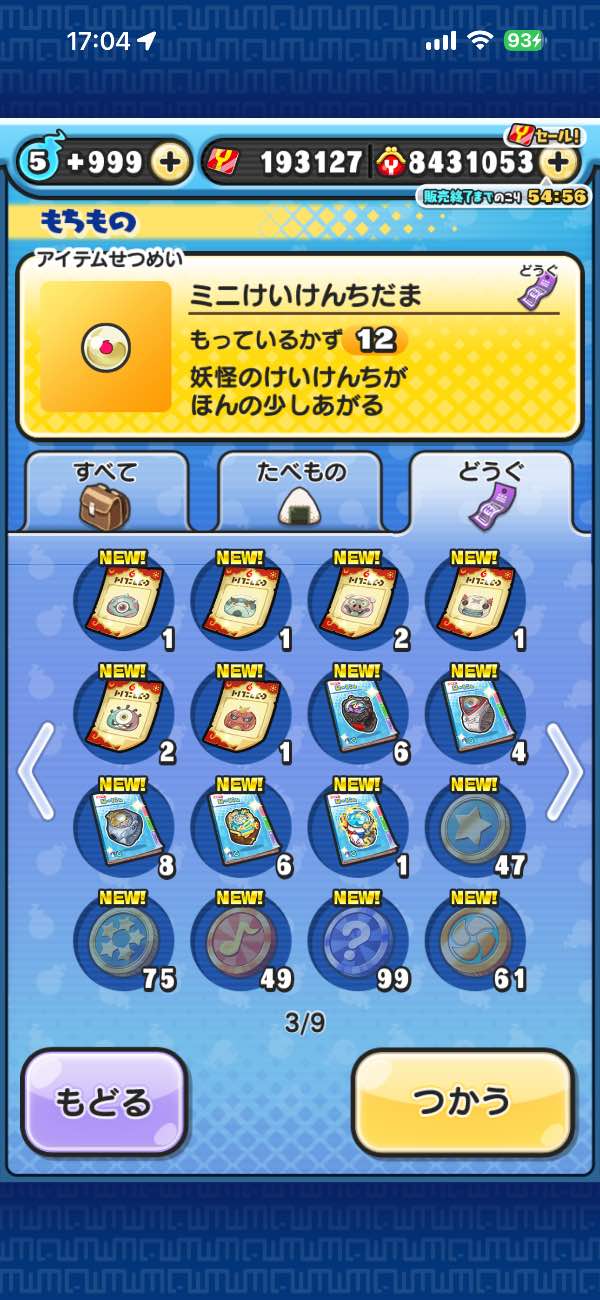Add more Y-money with the plus button
600x1300 pixels.
560,162
